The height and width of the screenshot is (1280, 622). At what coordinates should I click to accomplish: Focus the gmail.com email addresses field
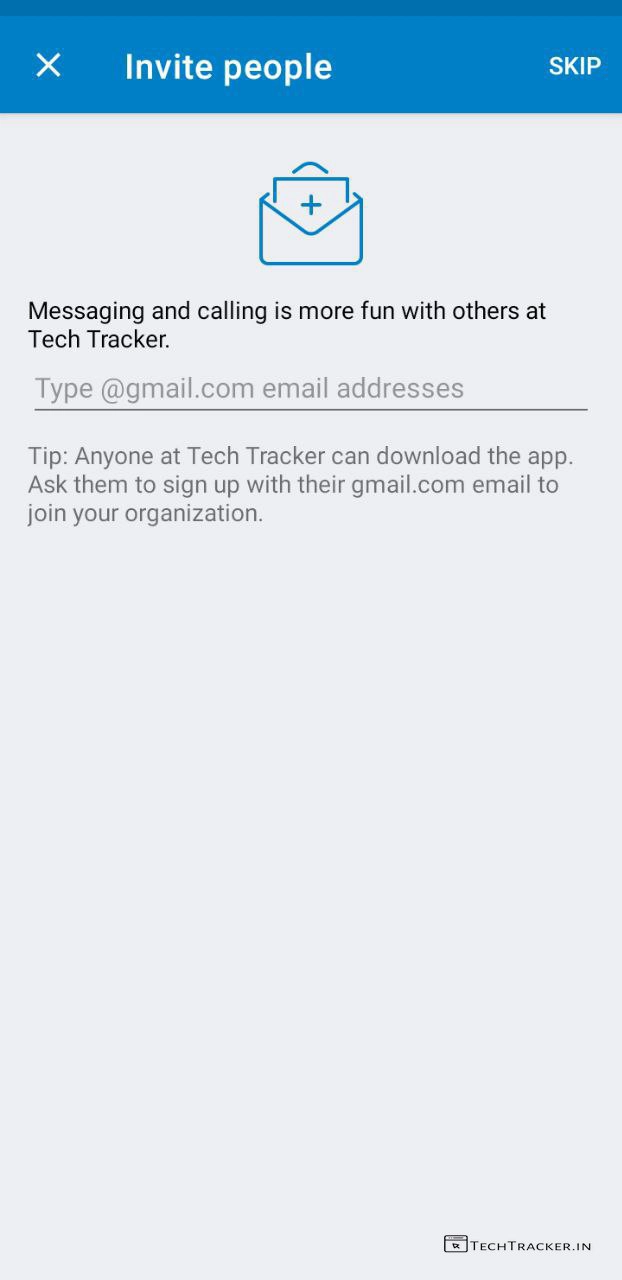[310, 389]
